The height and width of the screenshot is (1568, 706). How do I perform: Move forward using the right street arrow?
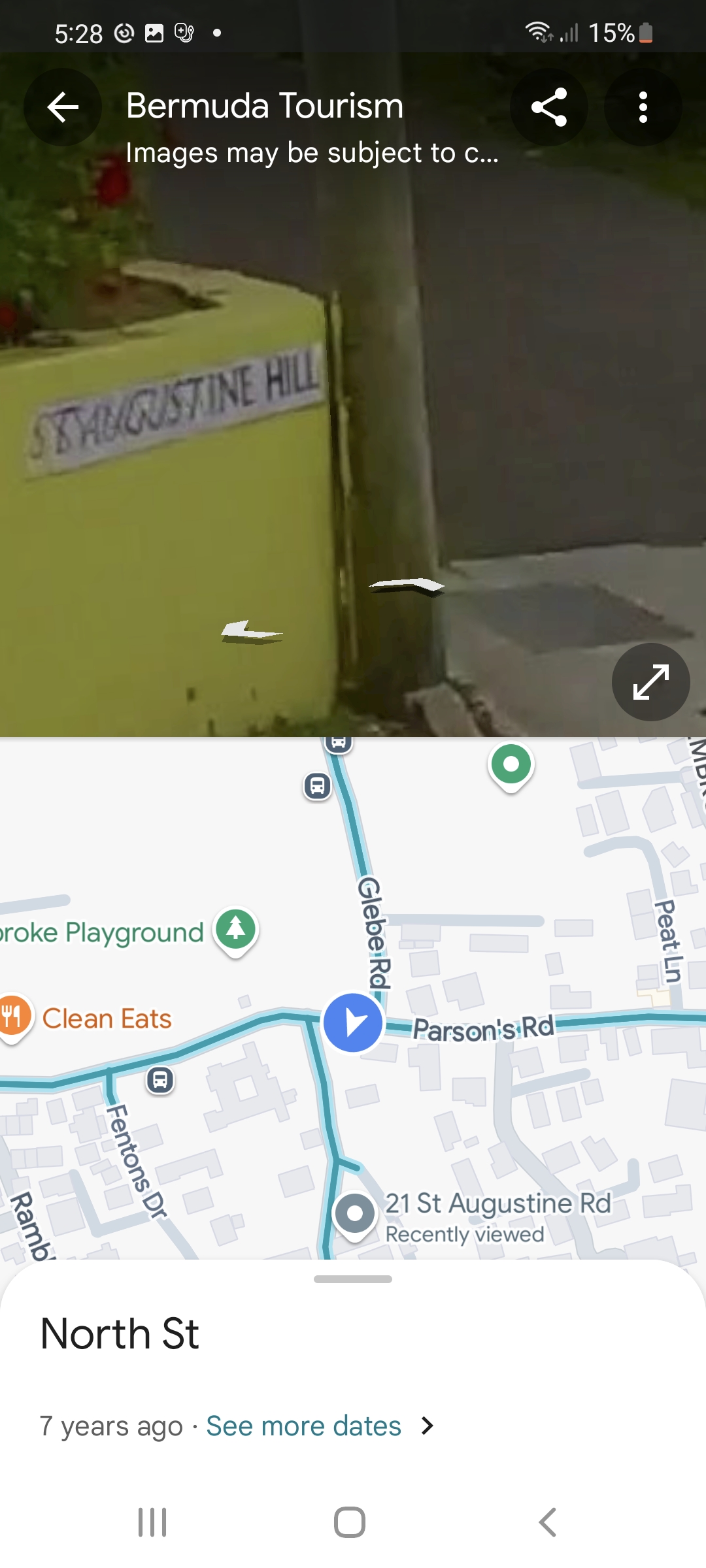point(407,585)
